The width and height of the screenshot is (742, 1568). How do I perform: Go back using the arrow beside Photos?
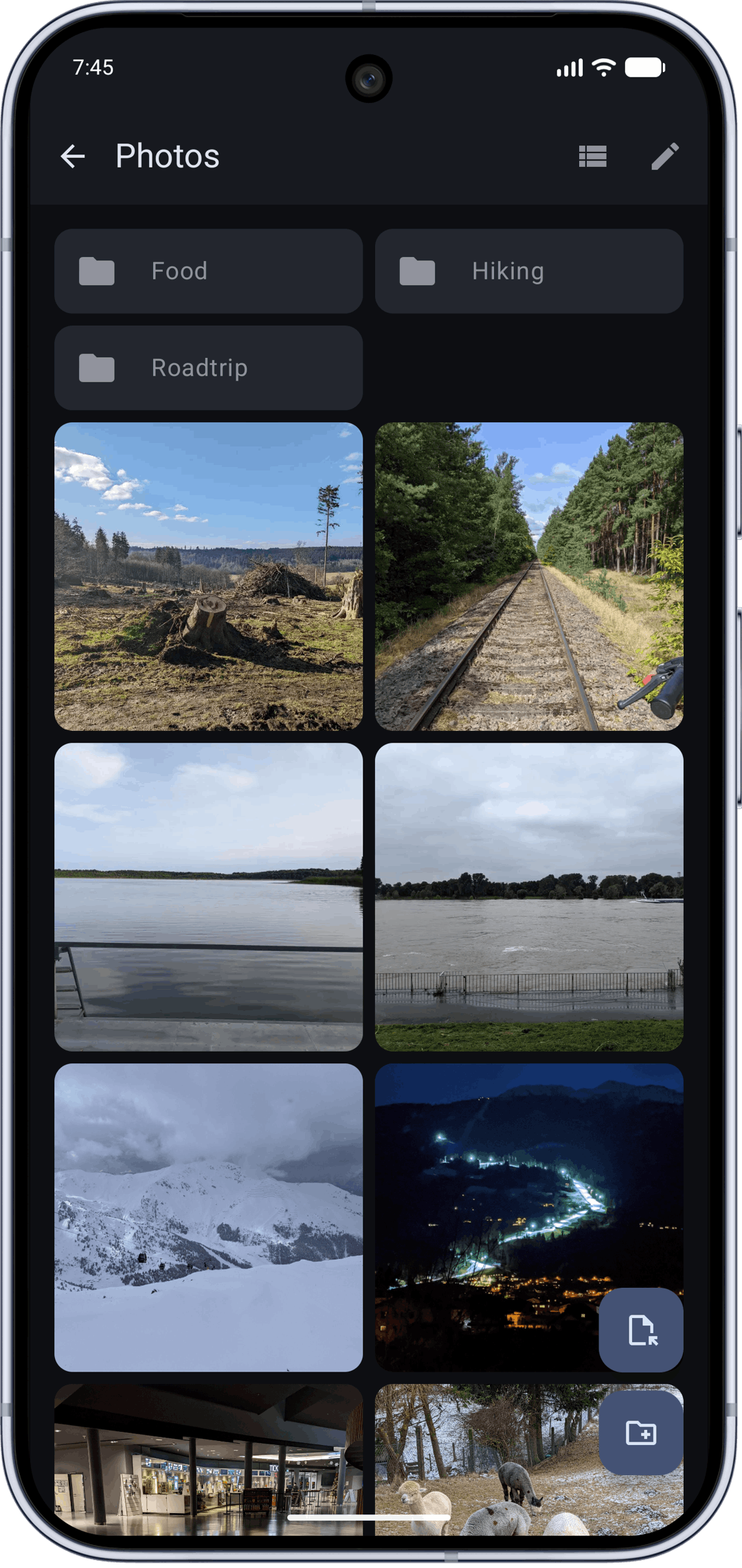pyautogui.click(x=73, y=157)
